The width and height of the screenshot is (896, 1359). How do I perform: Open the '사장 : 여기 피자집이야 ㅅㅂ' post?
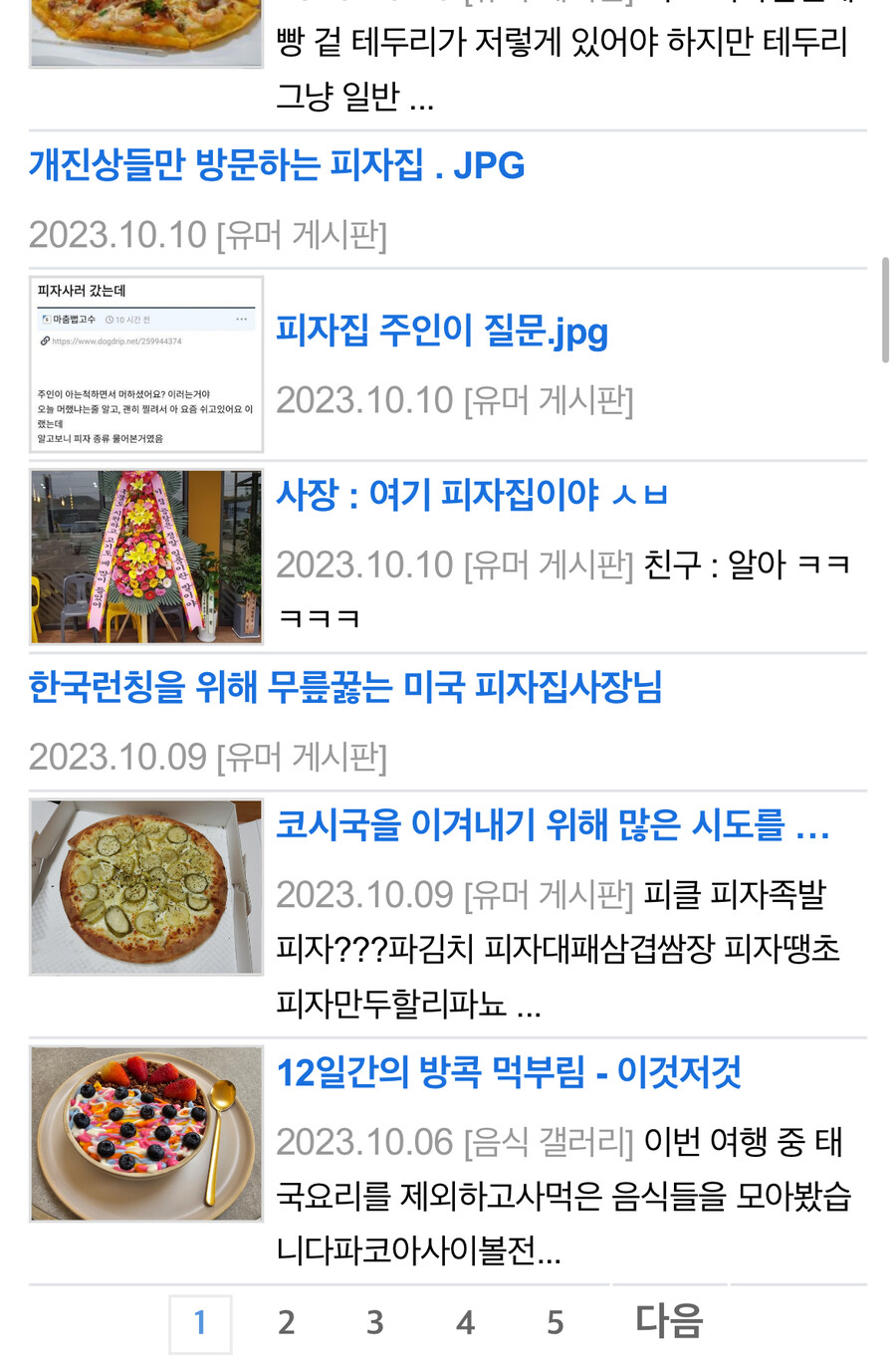pyautogui.click(x=471, y=495)
